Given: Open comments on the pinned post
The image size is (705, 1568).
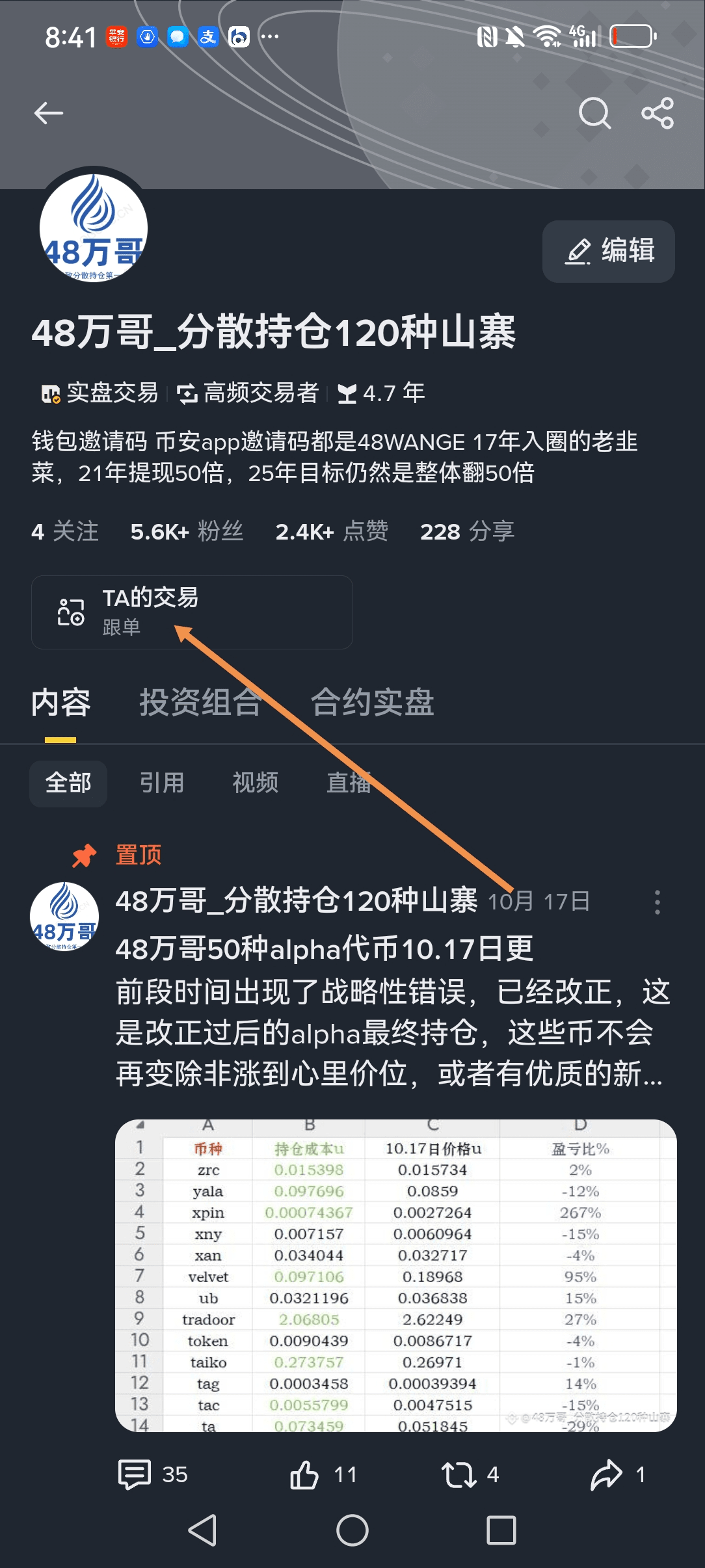Looking at the screenshot, I should [x=152, y=1474].
